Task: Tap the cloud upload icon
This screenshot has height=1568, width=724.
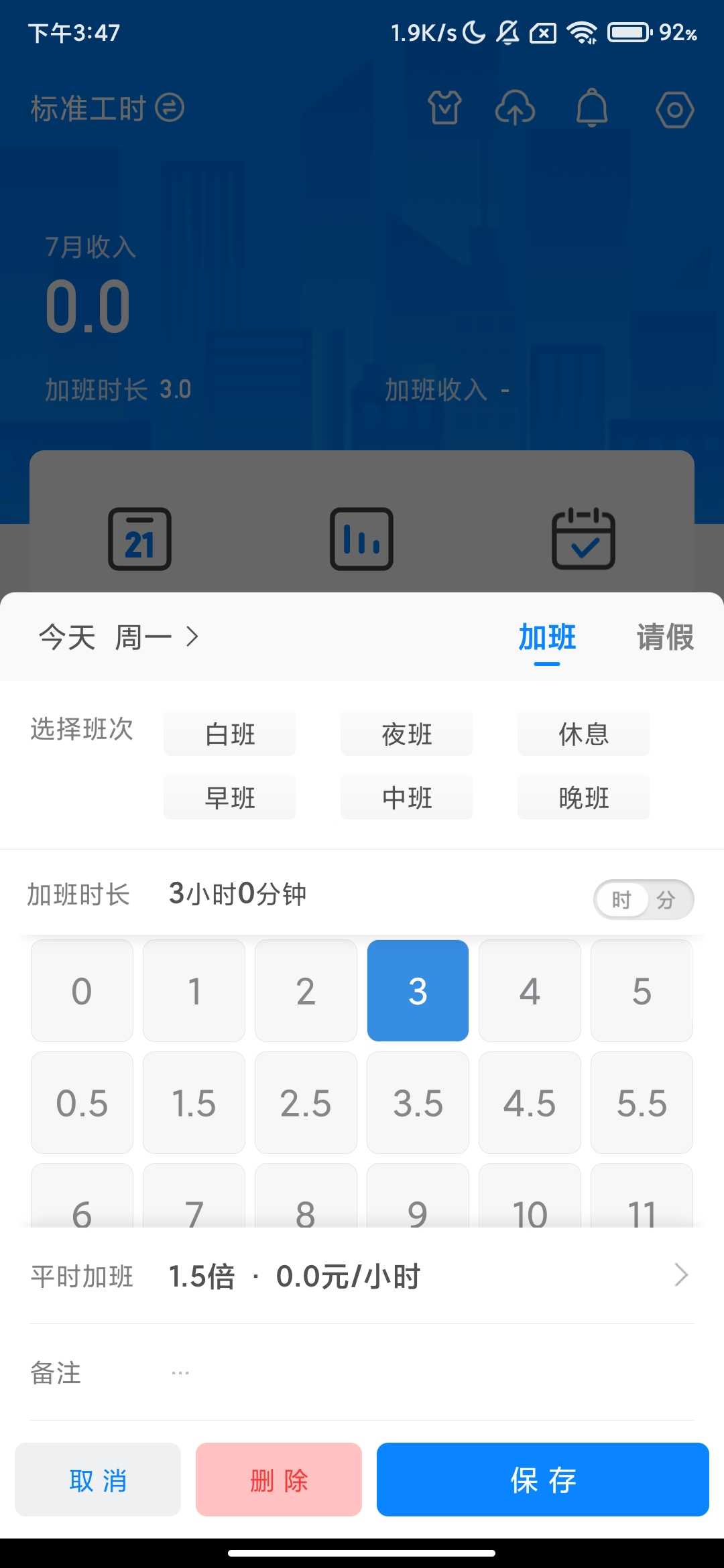Action: tap(514, 109)
